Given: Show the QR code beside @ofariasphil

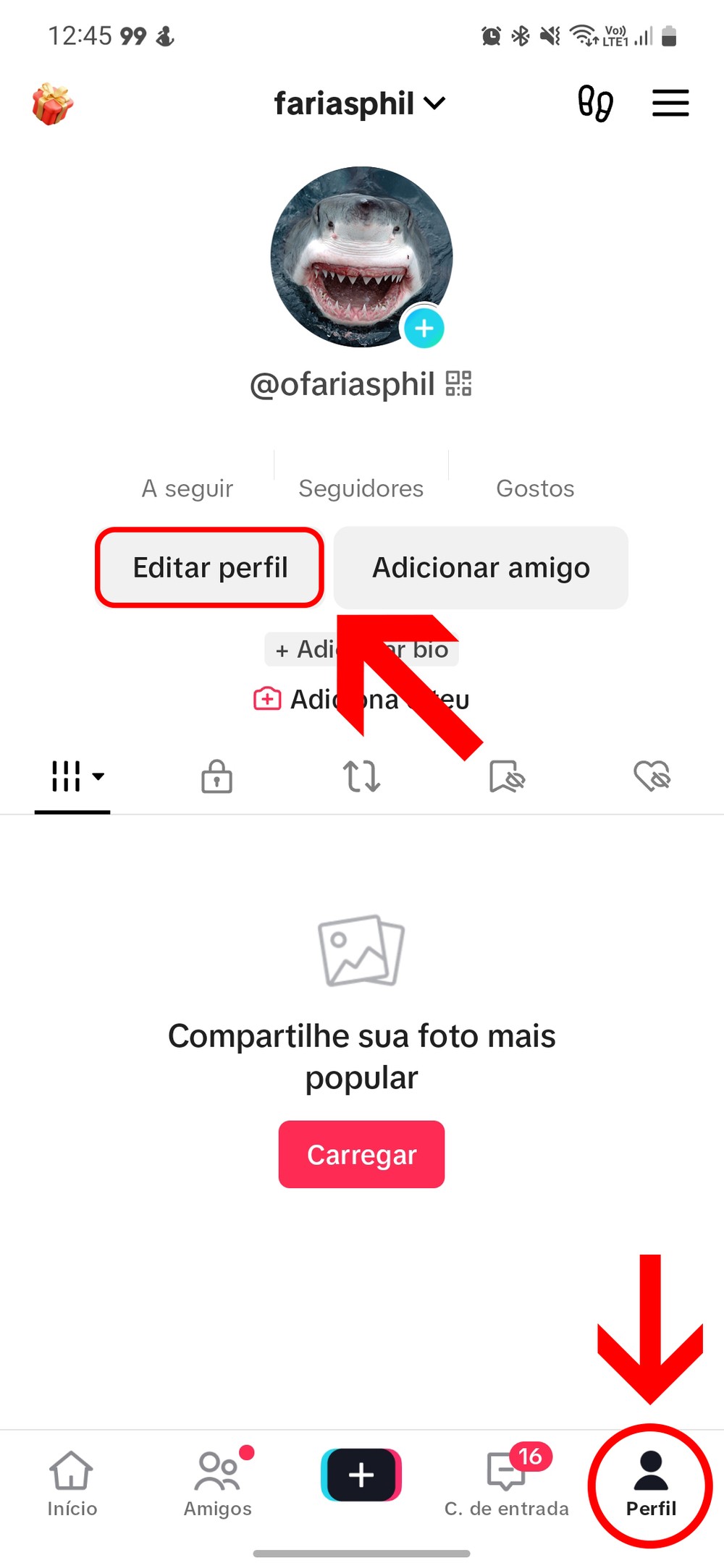Looking at the screenshot, I should coord(458,383).
